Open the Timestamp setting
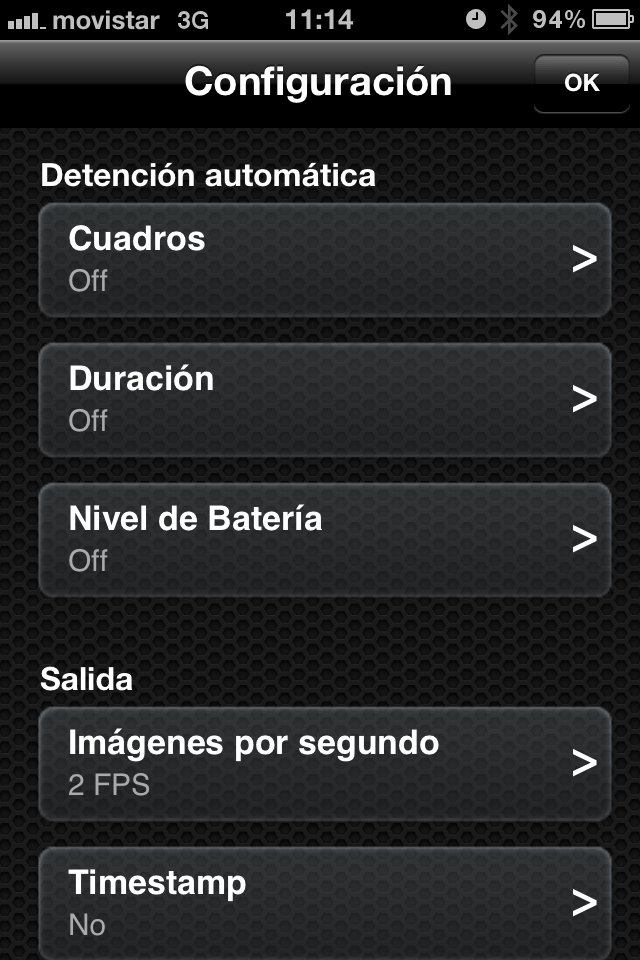The image size is (640, 960). coord(324,902)
